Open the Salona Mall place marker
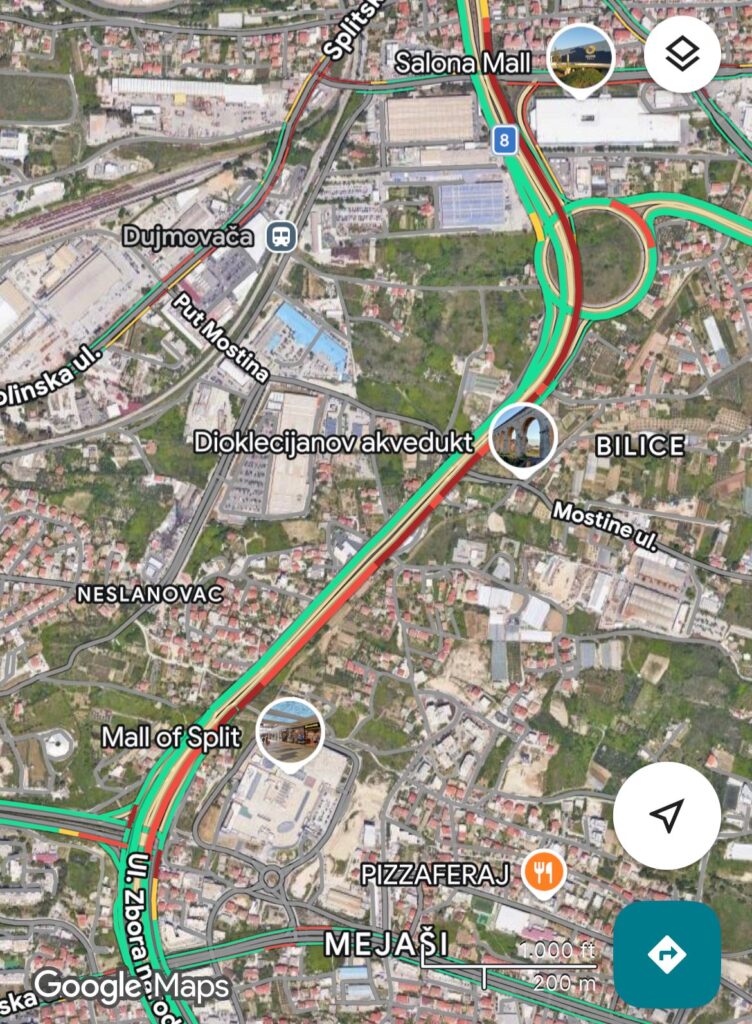The height and width of the screenshot is (1024, 752). 582,57
